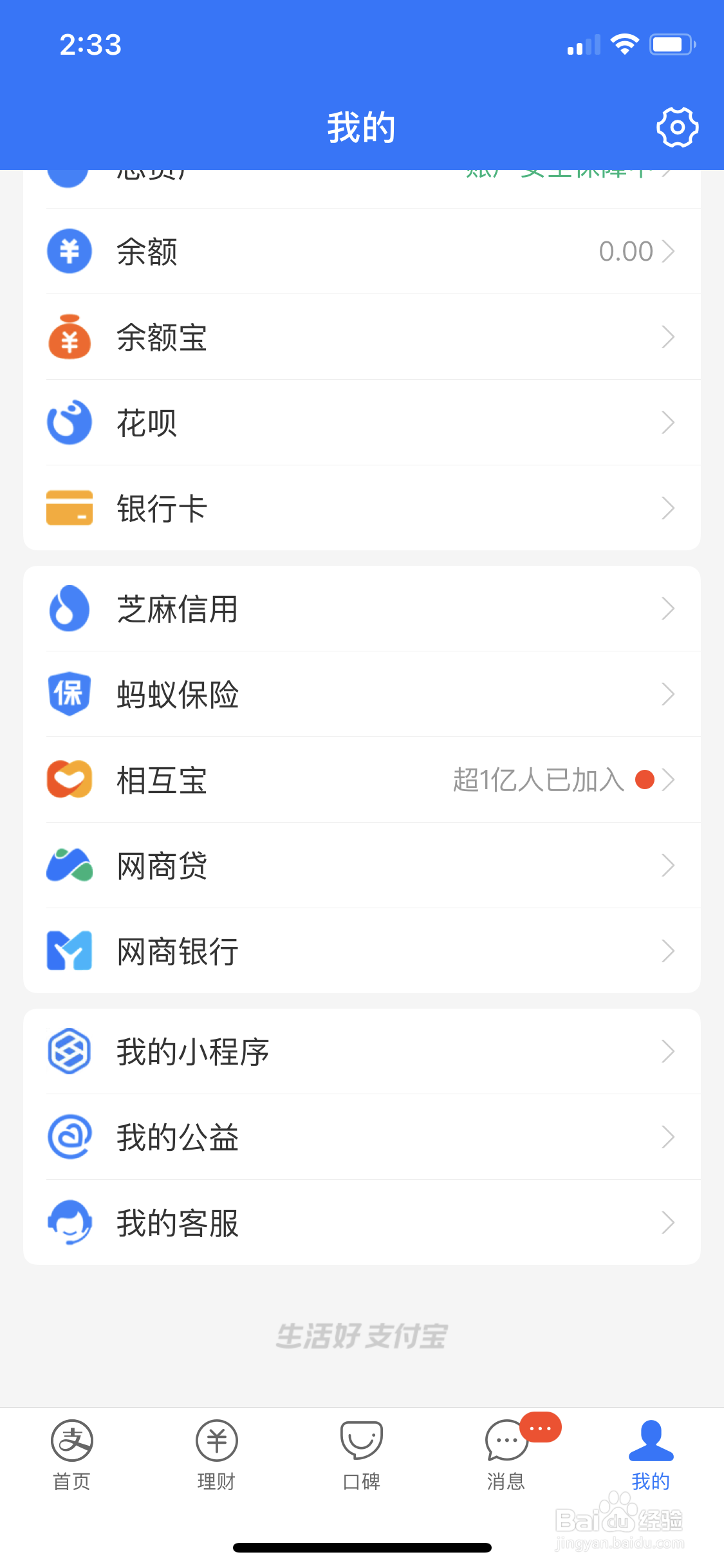Open 蚂蚁保险
724x1568 pixels.
coord(362,694)
